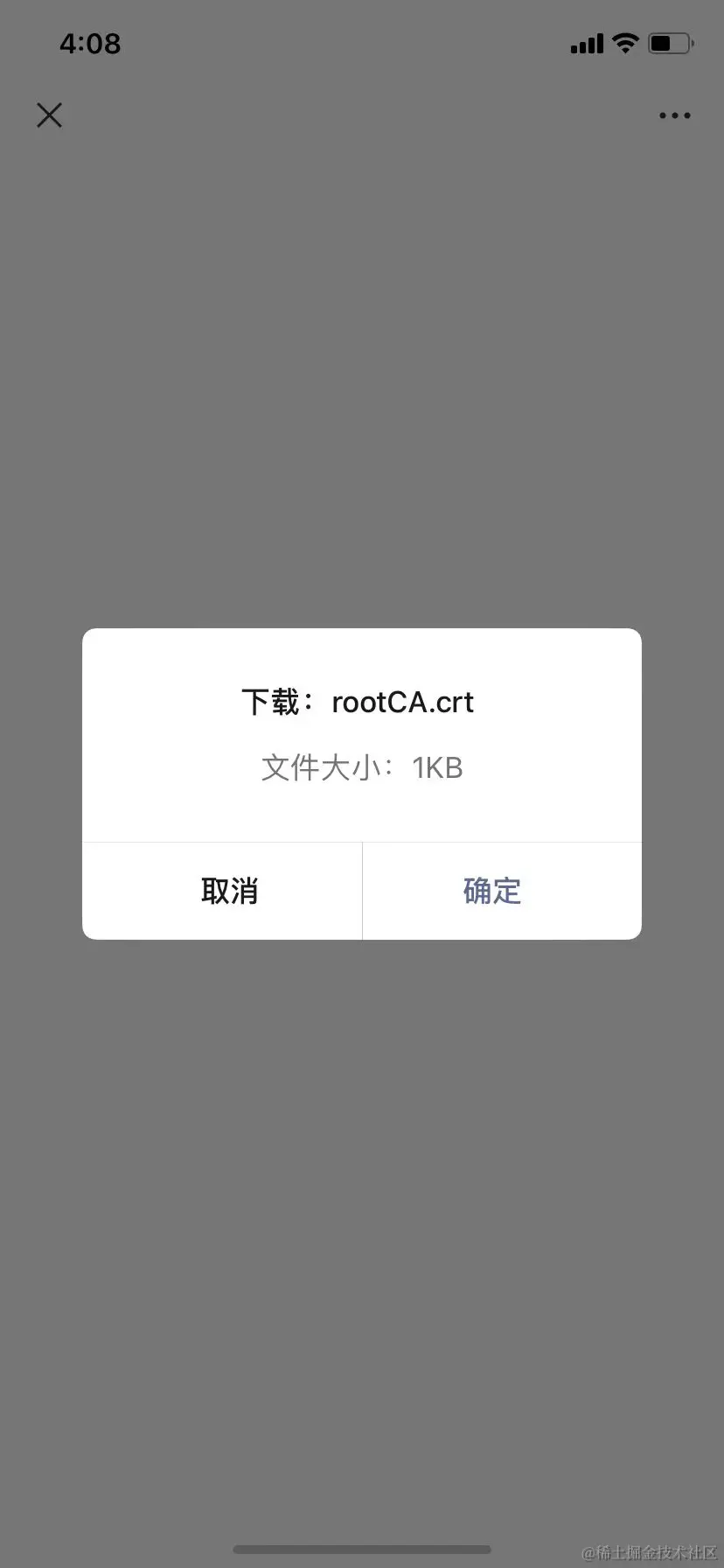Cancel the rootCA.crt download with 取消
This screenshot has width=724, height=1568.
coord(229,891)
